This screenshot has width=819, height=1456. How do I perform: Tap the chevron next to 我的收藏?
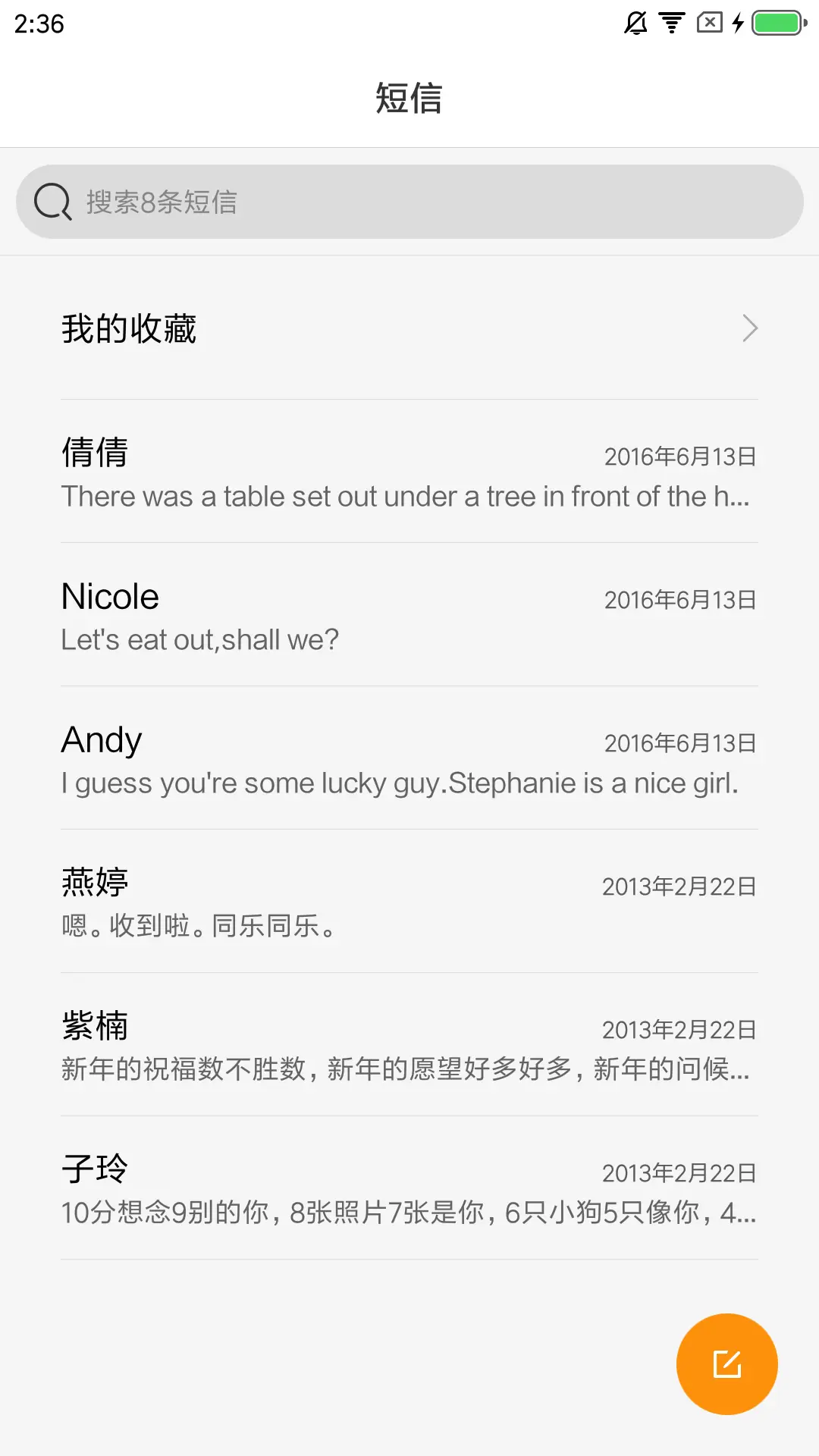point(750,328)
